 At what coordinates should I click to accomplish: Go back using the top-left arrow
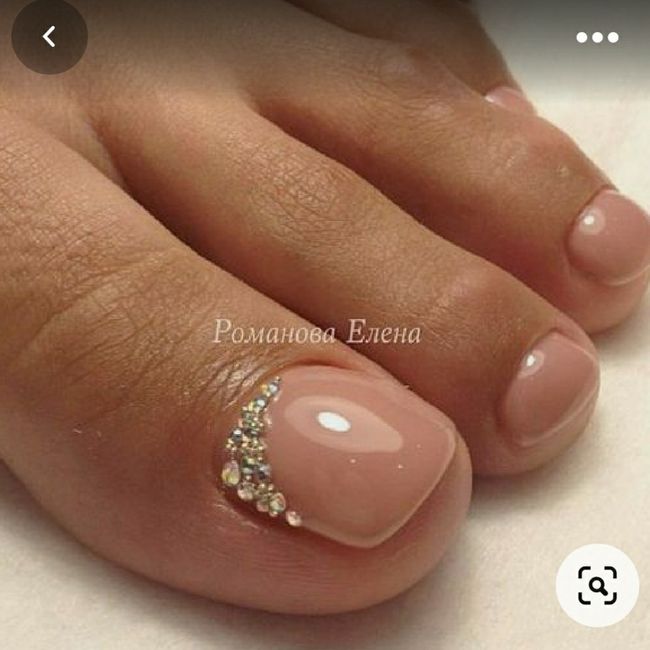point(49,37)
